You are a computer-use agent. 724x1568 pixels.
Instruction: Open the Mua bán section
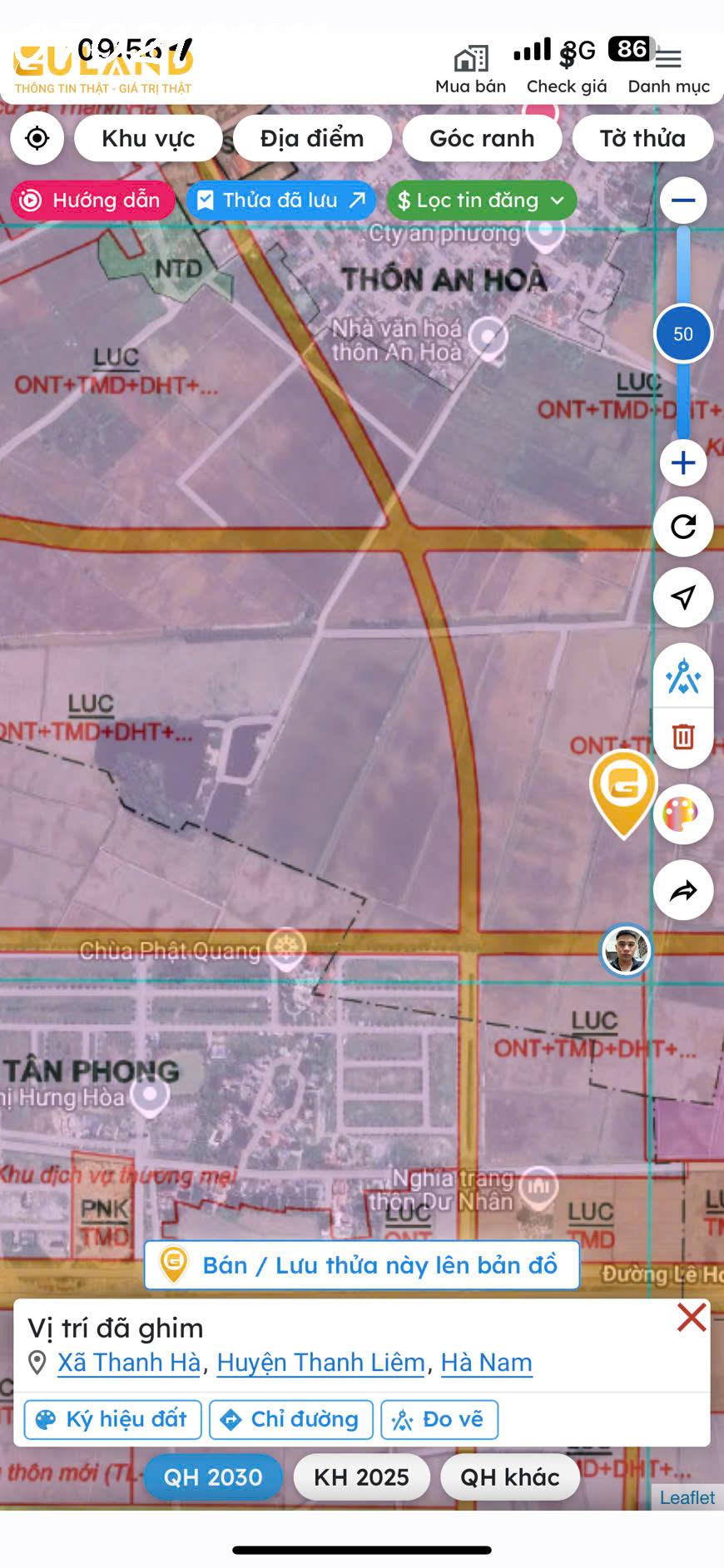pos(470,70)
